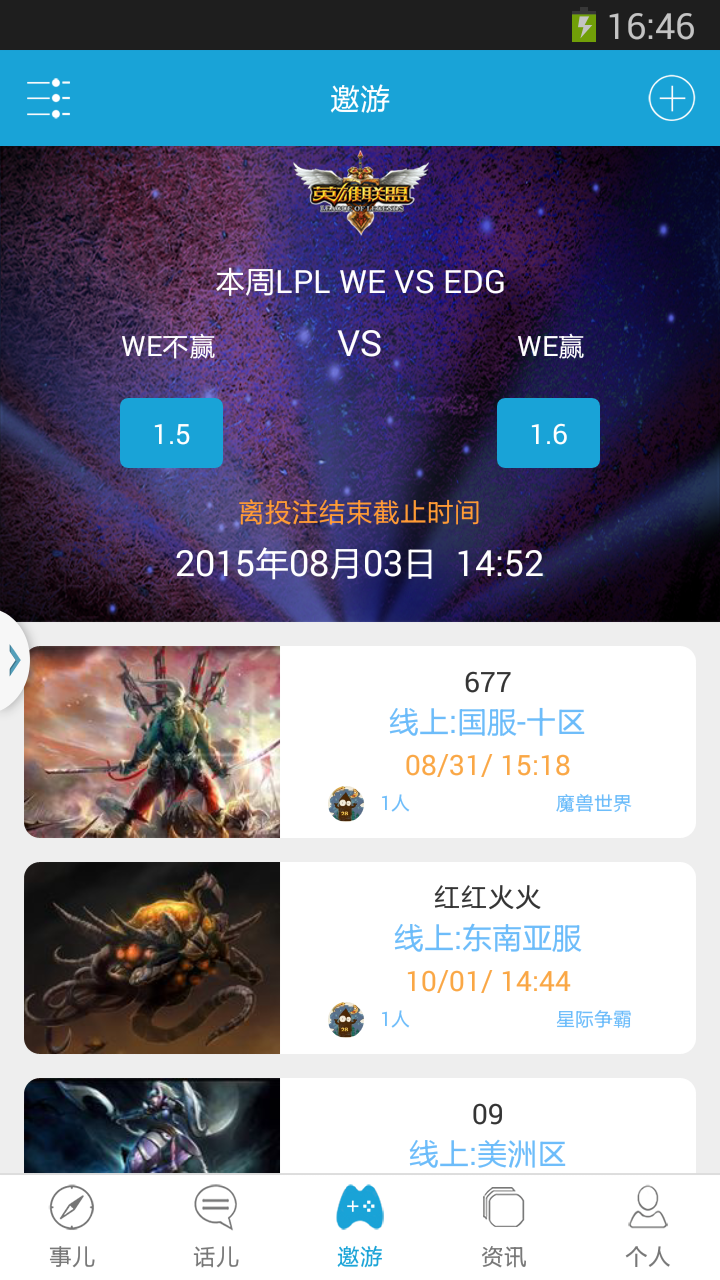Bet on WE不赢 at odds 1.5

pos(171,433)
